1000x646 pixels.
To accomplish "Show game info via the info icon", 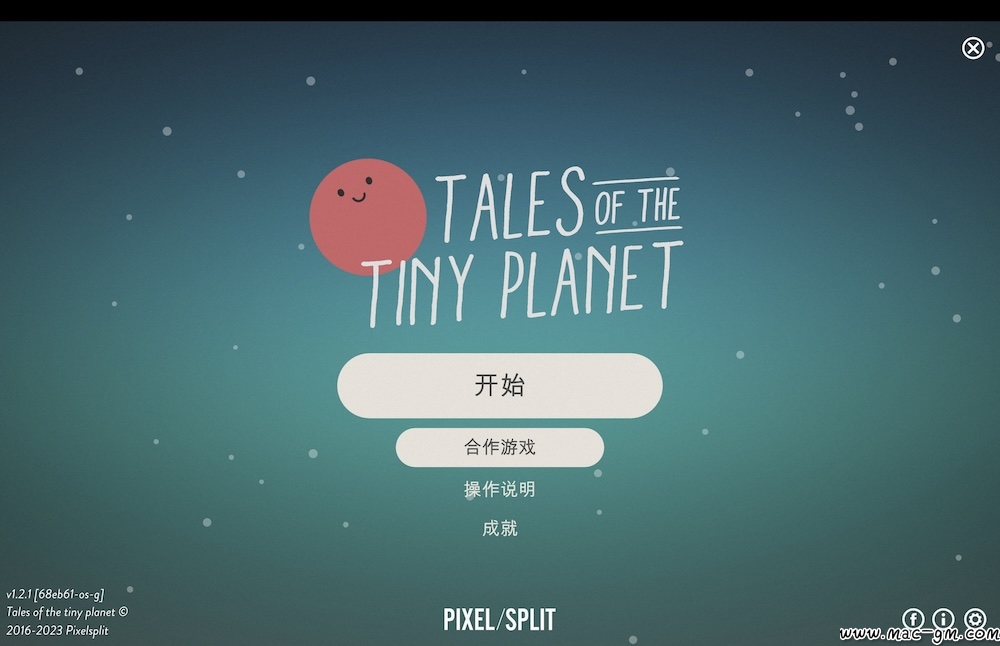I will point(944,619).
